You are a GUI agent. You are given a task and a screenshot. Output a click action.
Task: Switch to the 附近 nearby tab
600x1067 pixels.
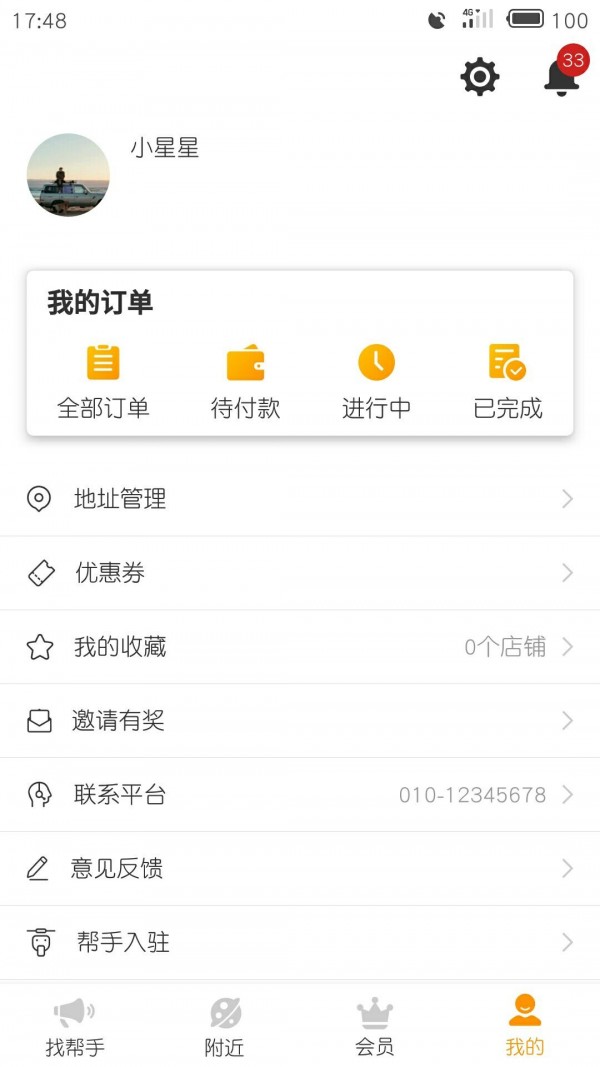pos(225,1026)
